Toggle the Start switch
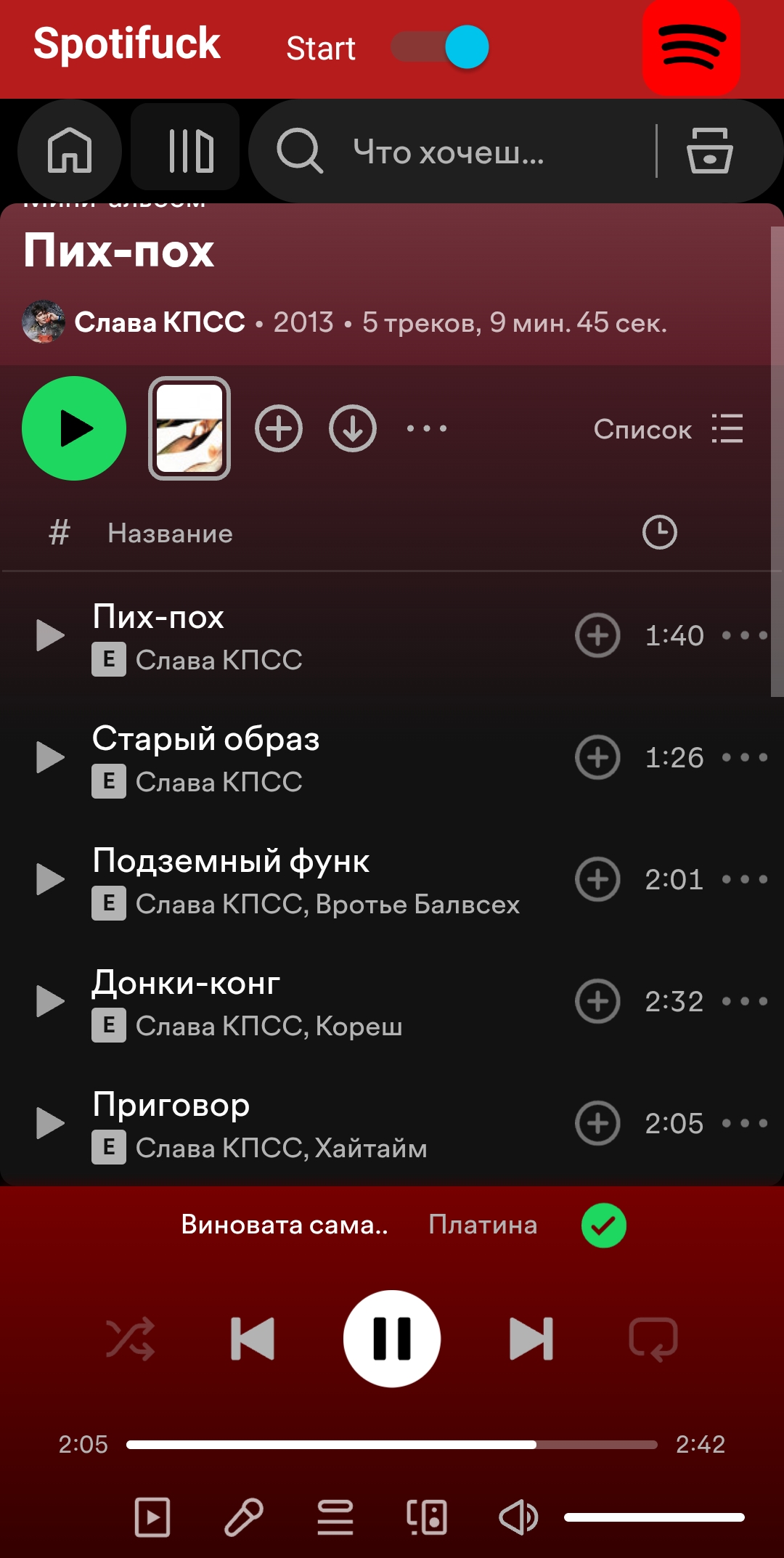The height and width of the screenshot is (1558, 784). pos(440,48)
